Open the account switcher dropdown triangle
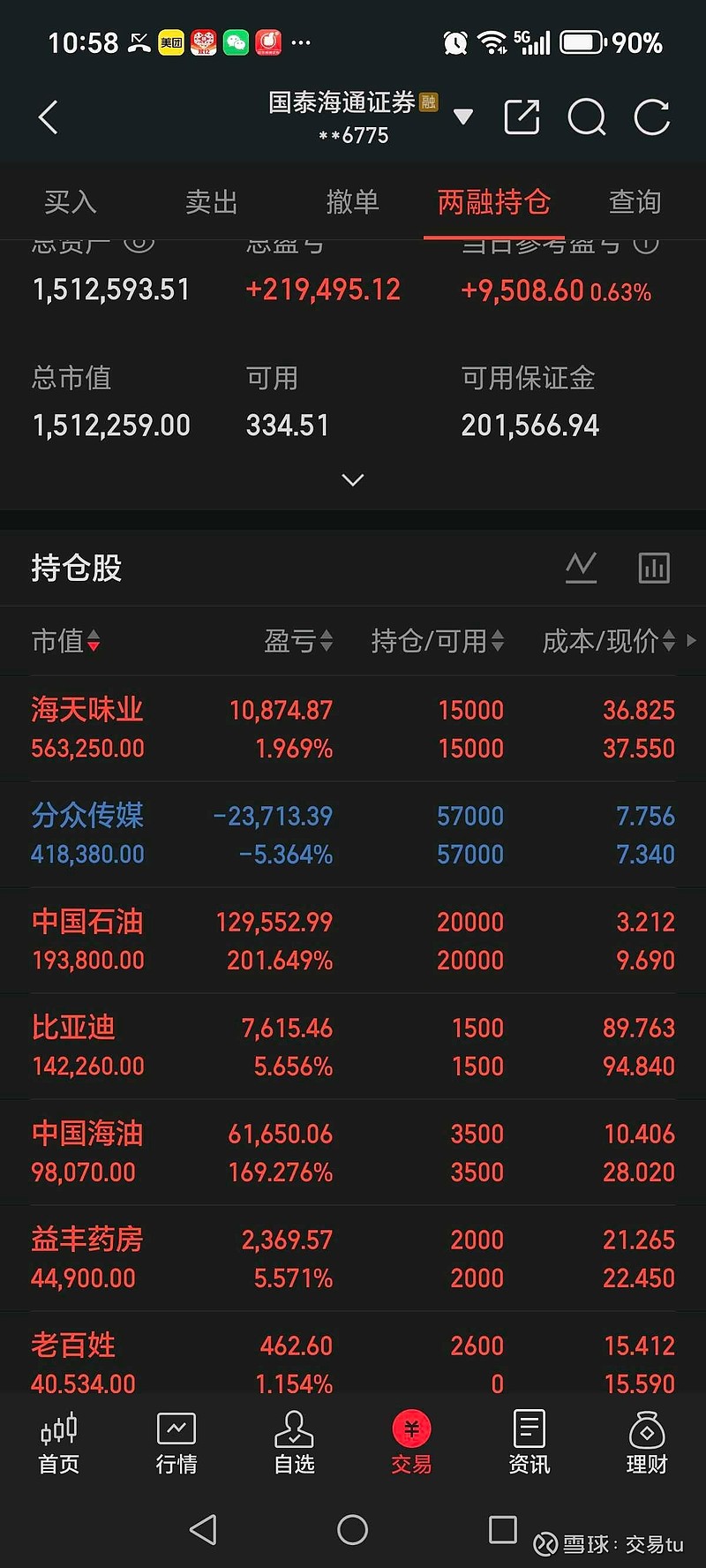Image resolution: width=706 pixels, height=1568 pixels. pyautogui.click(x=462, y=116)
